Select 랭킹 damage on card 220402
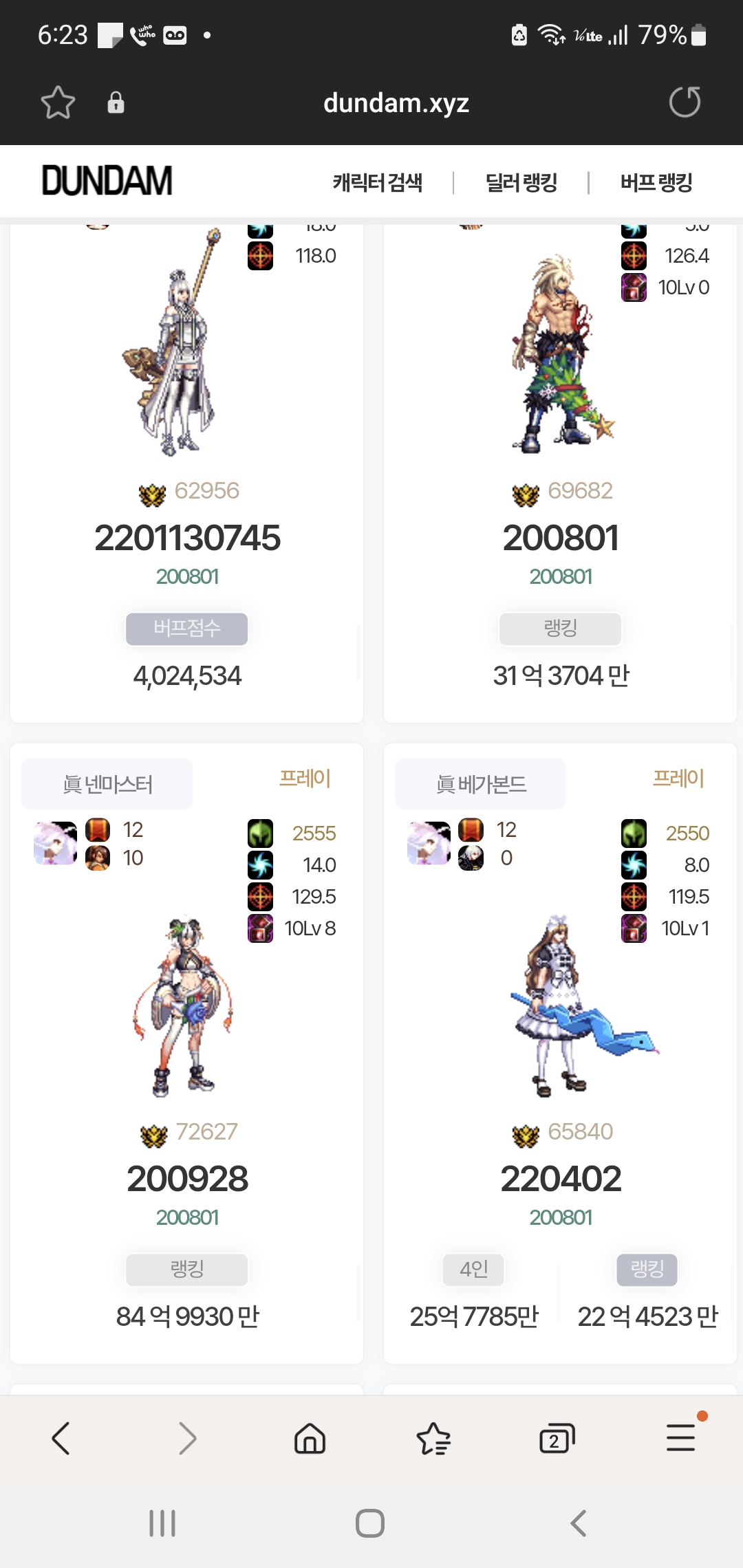This screenshot has width=743, height=1568. [647, 1270]
